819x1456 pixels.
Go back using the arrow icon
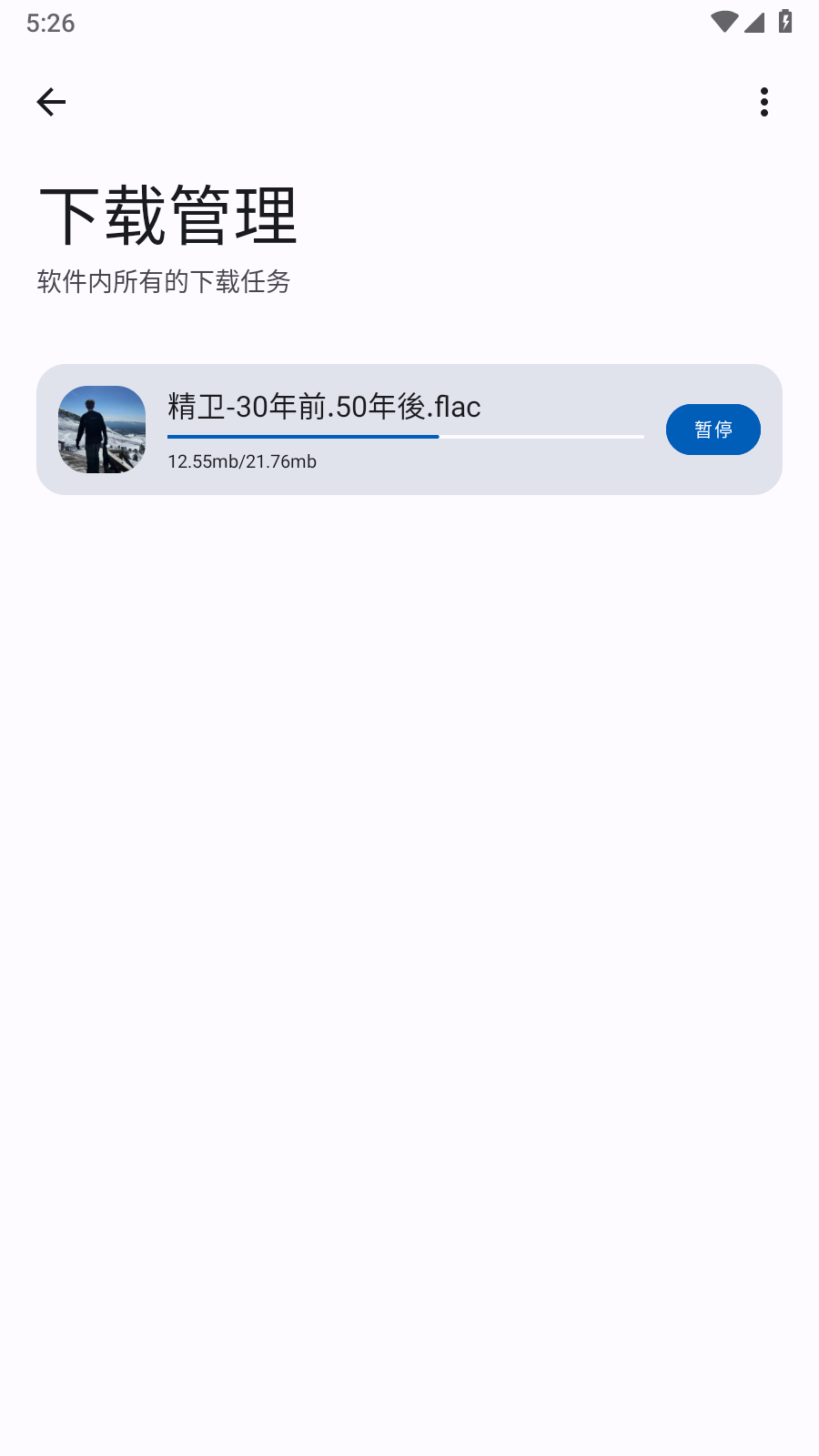pos(51,102)
